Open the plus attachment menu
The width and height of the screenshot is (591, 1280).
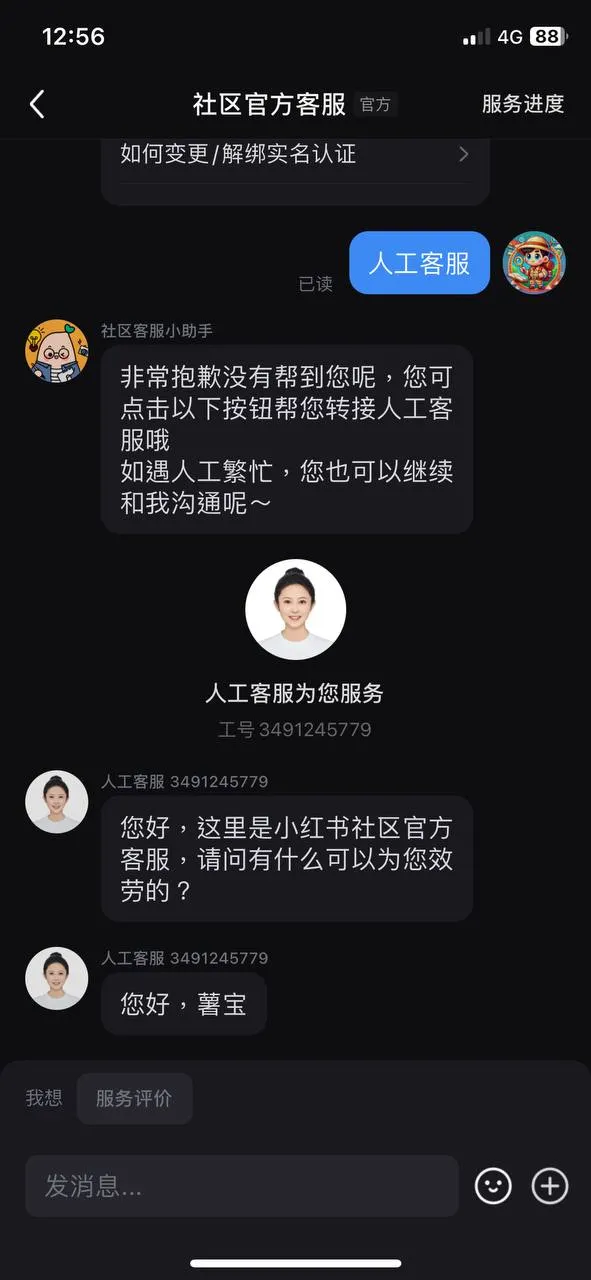tap(549, 1187)
